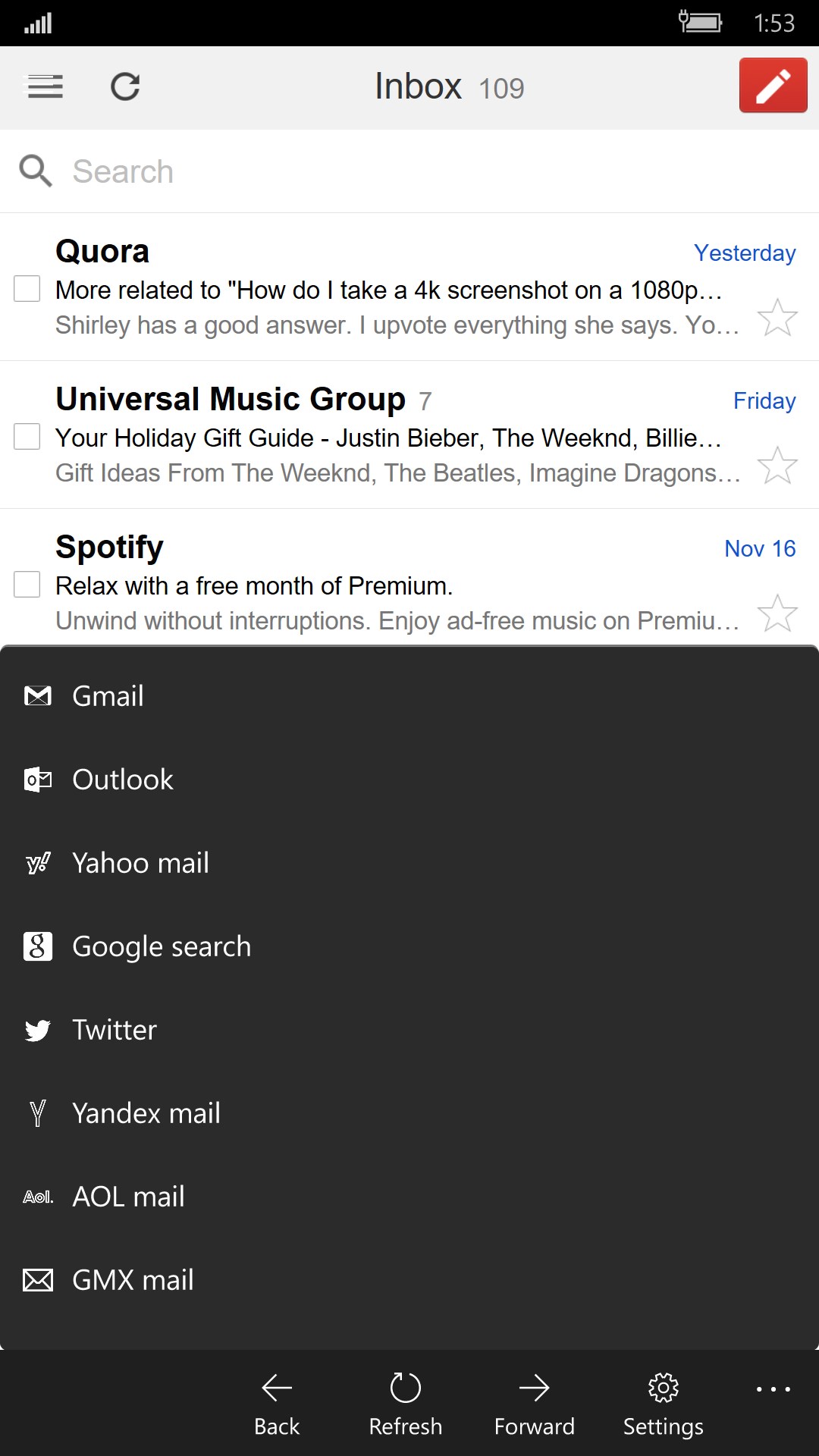Viewport: 819px width, 1456px height.
Task: Select Yandex mail
Action: pyautogui.click(x=409, y=1113)
